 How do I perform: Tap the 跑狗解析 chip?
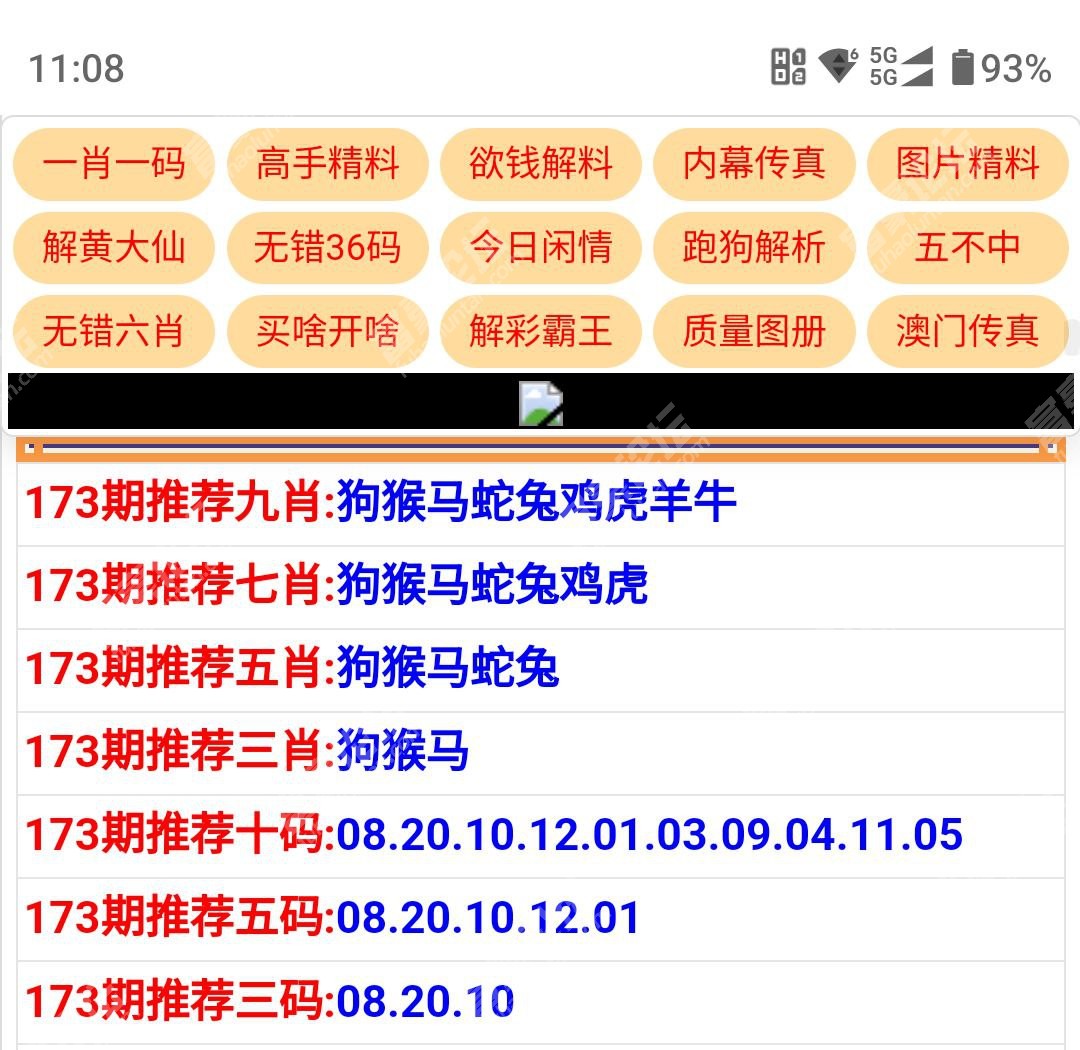click(754, 247)
